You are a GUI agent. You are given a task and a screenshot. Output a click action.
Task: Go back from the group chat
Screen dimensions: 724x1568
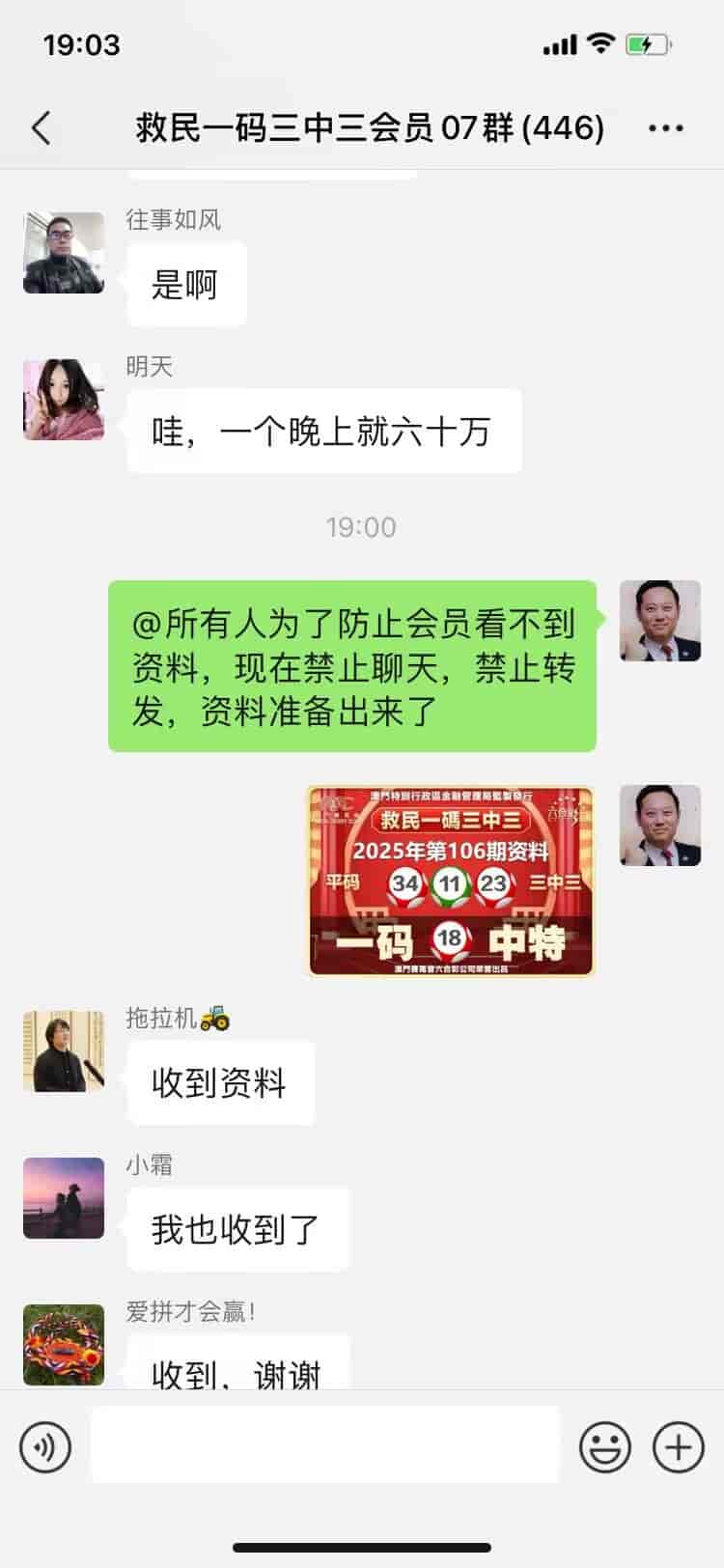[42, 127]
